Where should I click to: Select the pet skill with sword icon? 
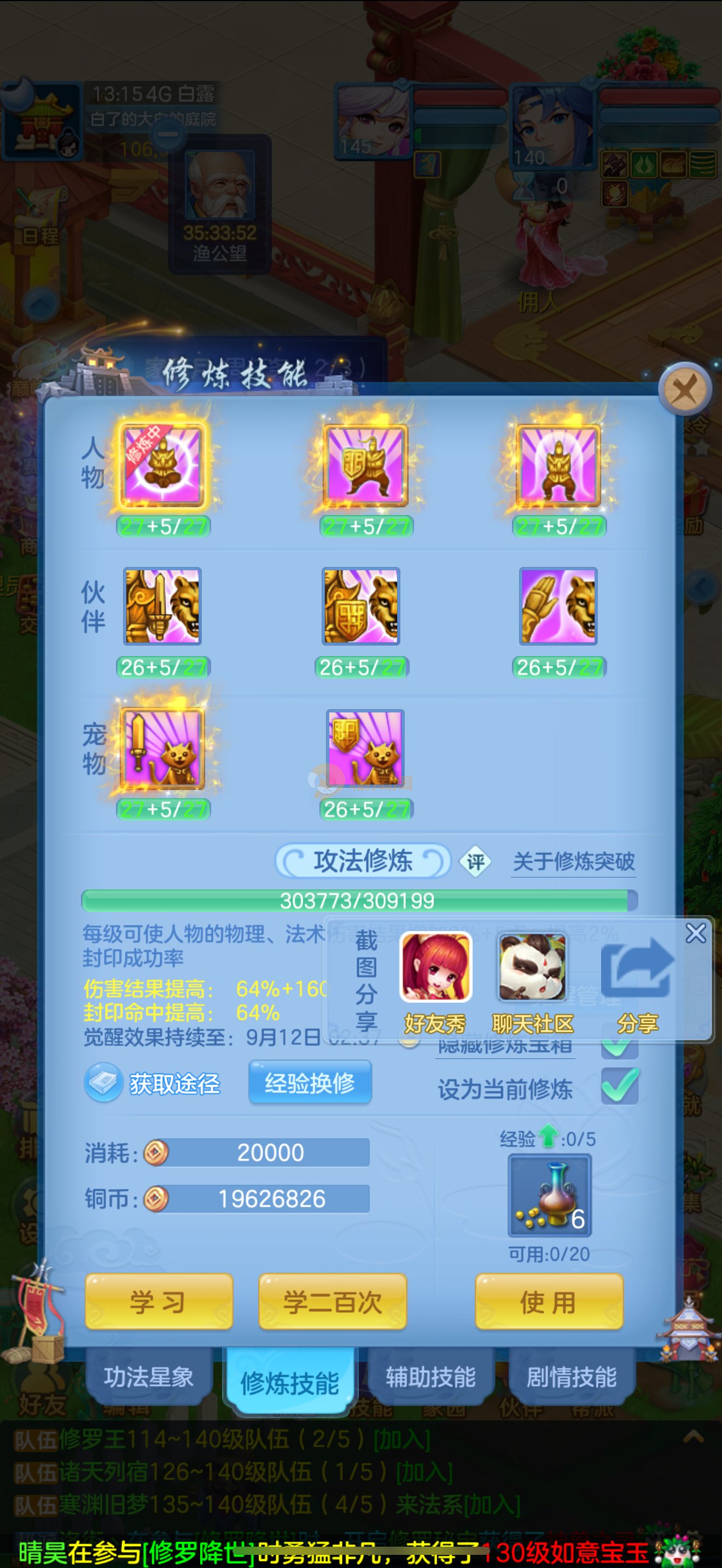coord(162,748)
